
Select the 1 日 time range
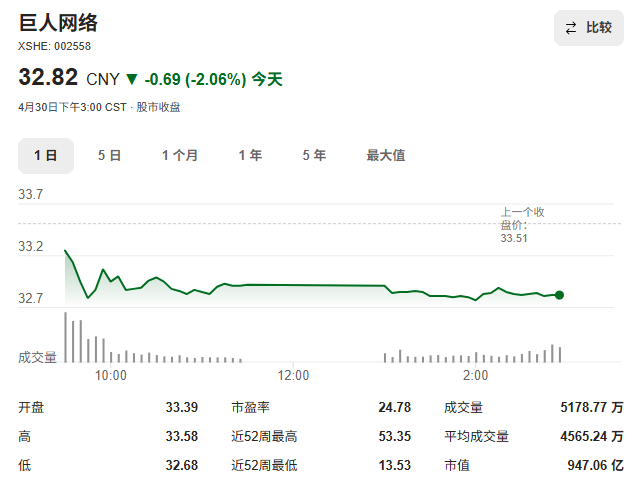(46, 155)
